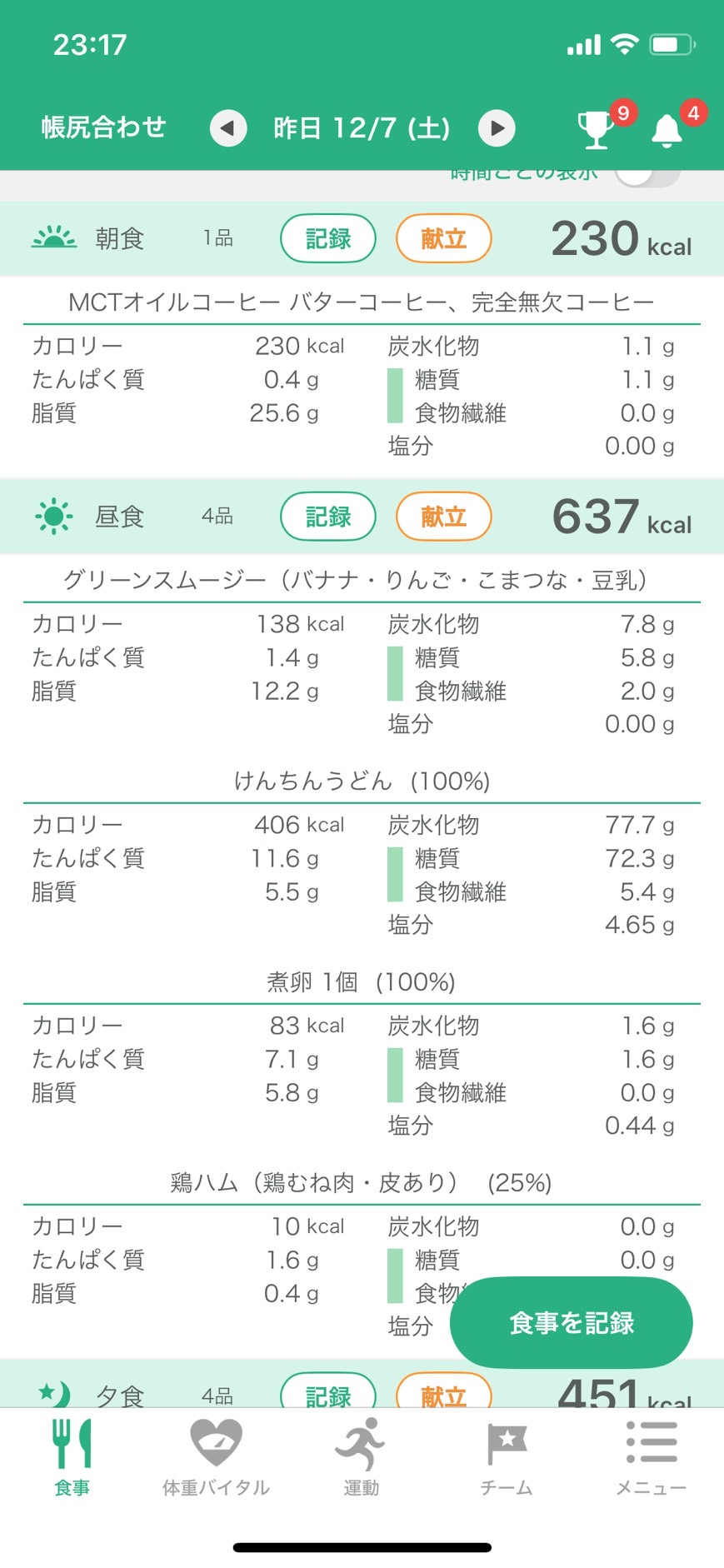Tap 献立 for 昼食
This screenshot has height=1568, width=724.
click(x=443, y=517)
